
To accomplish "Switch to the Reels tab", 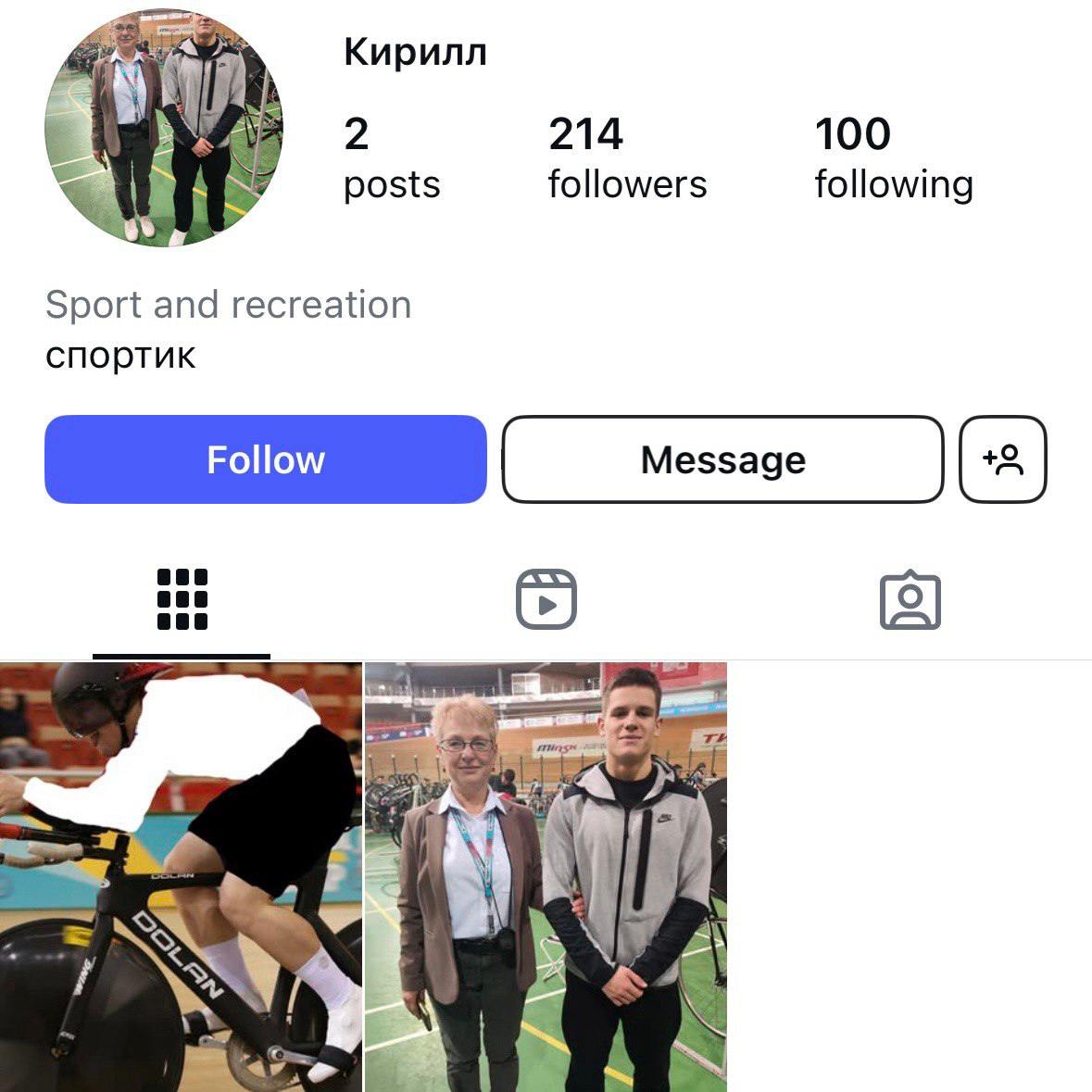I will [x=546, y=599].
